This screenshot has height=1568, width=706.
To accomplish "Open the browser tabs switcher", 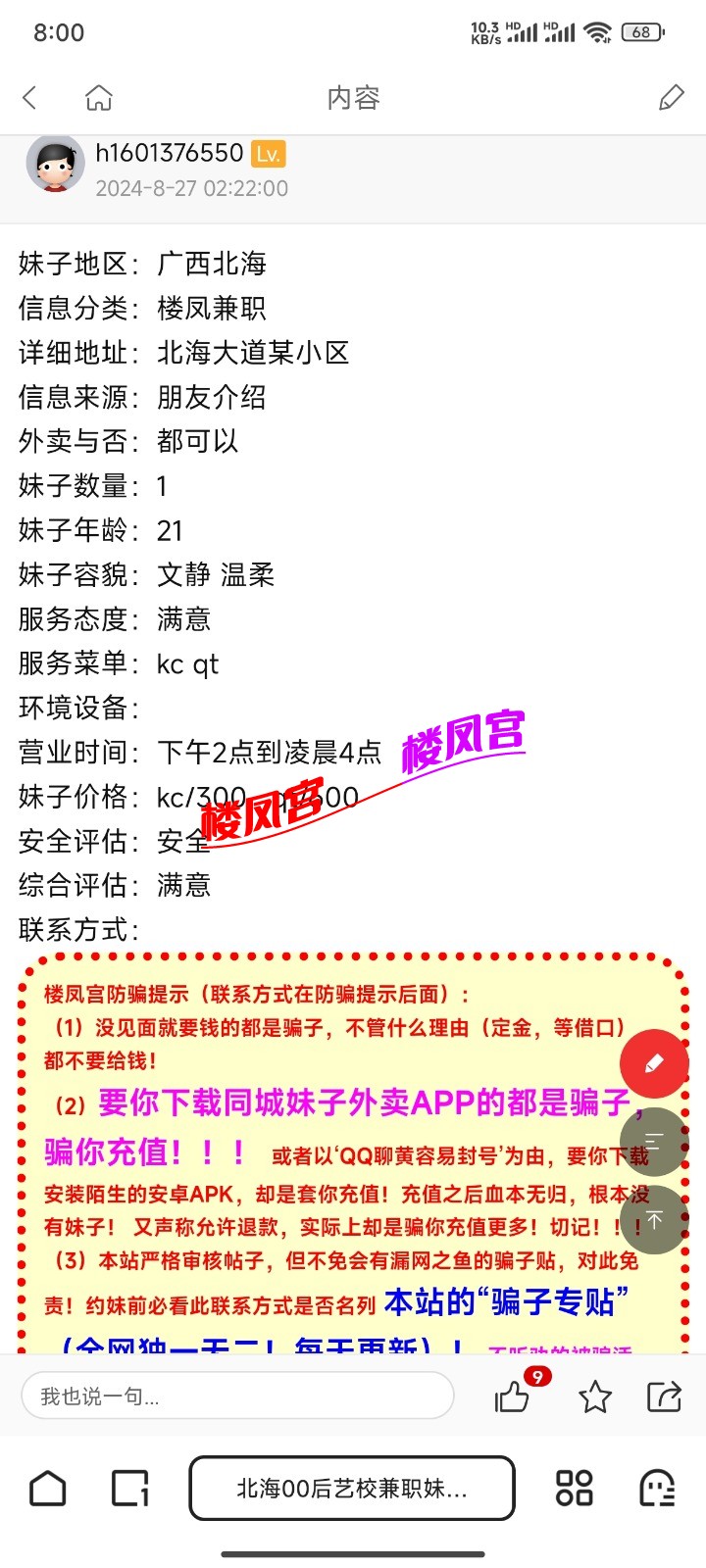I will click(129, 1489).
